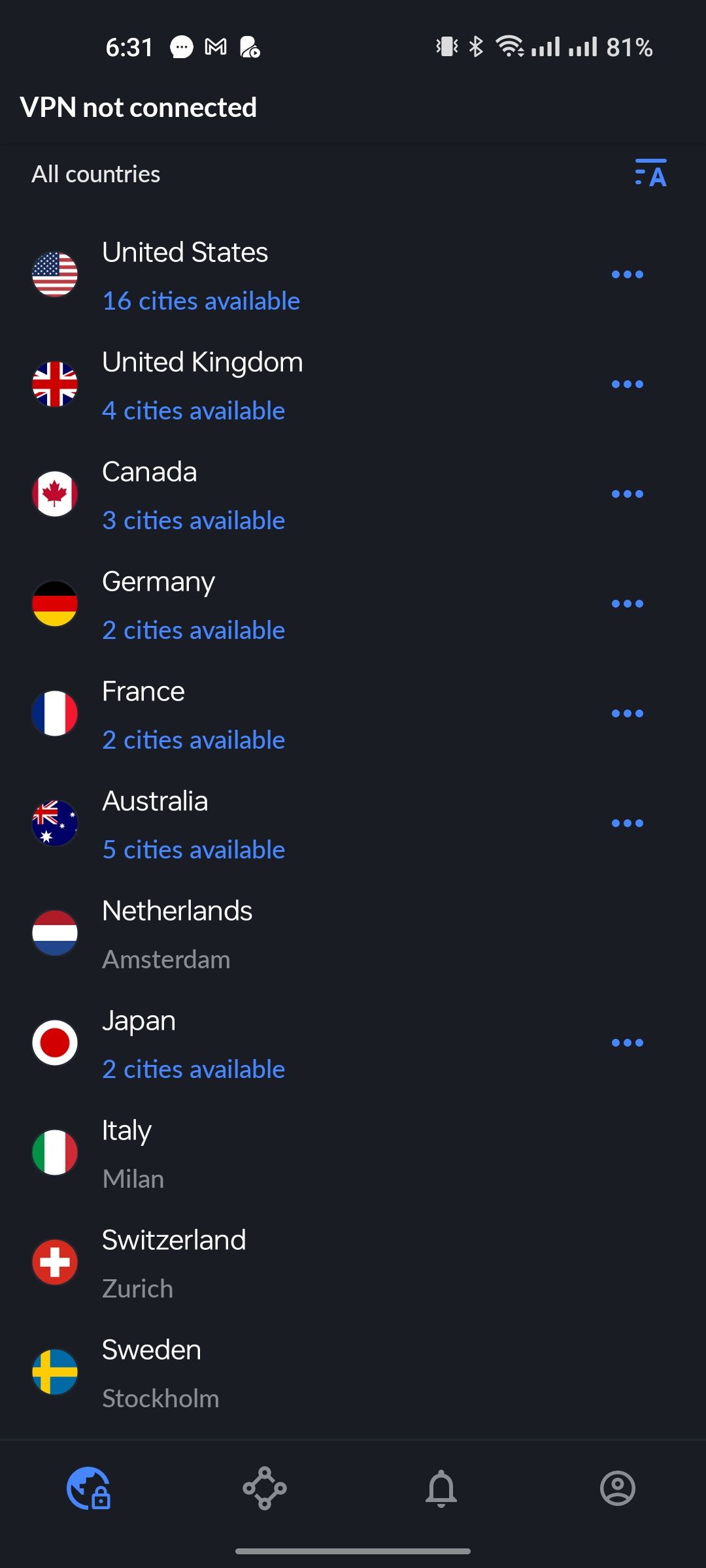Tap the Canada flag icon

click(55, 494)
